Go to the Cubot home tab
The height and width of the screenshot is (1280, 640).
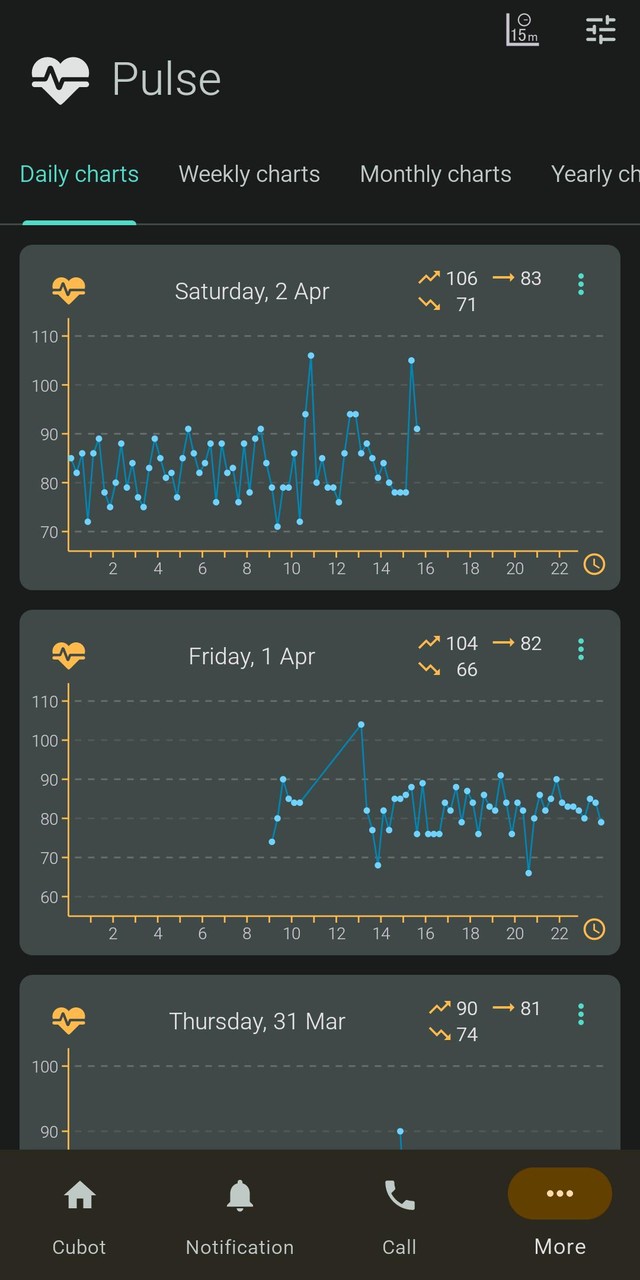[x=79, y=1215]
